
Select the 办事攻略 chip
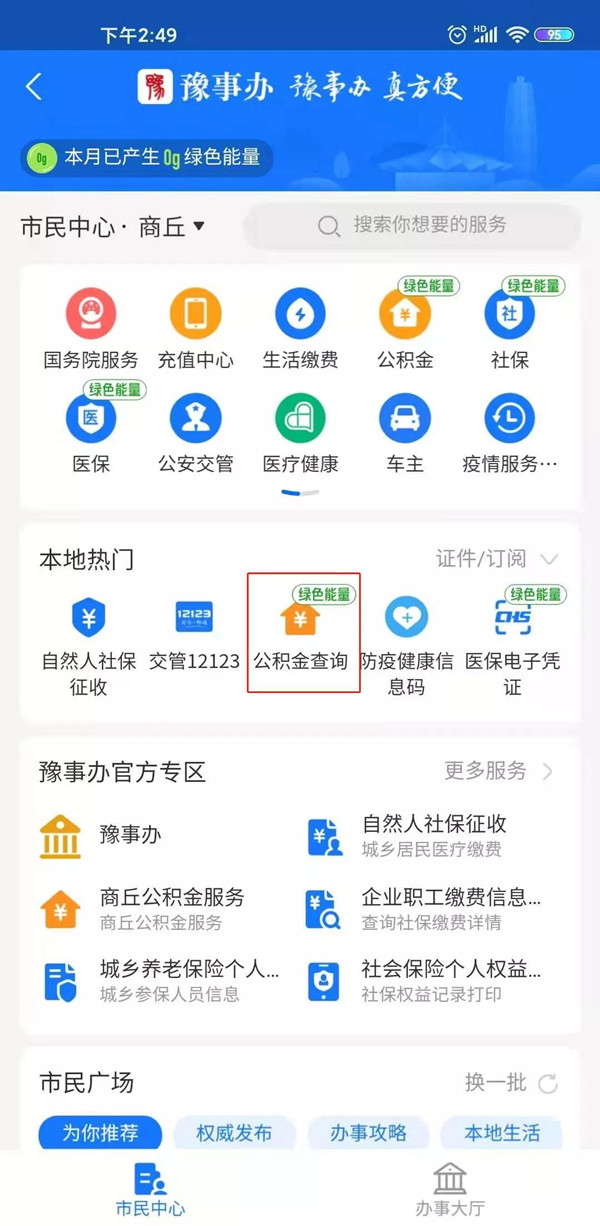coord(368,1133)
